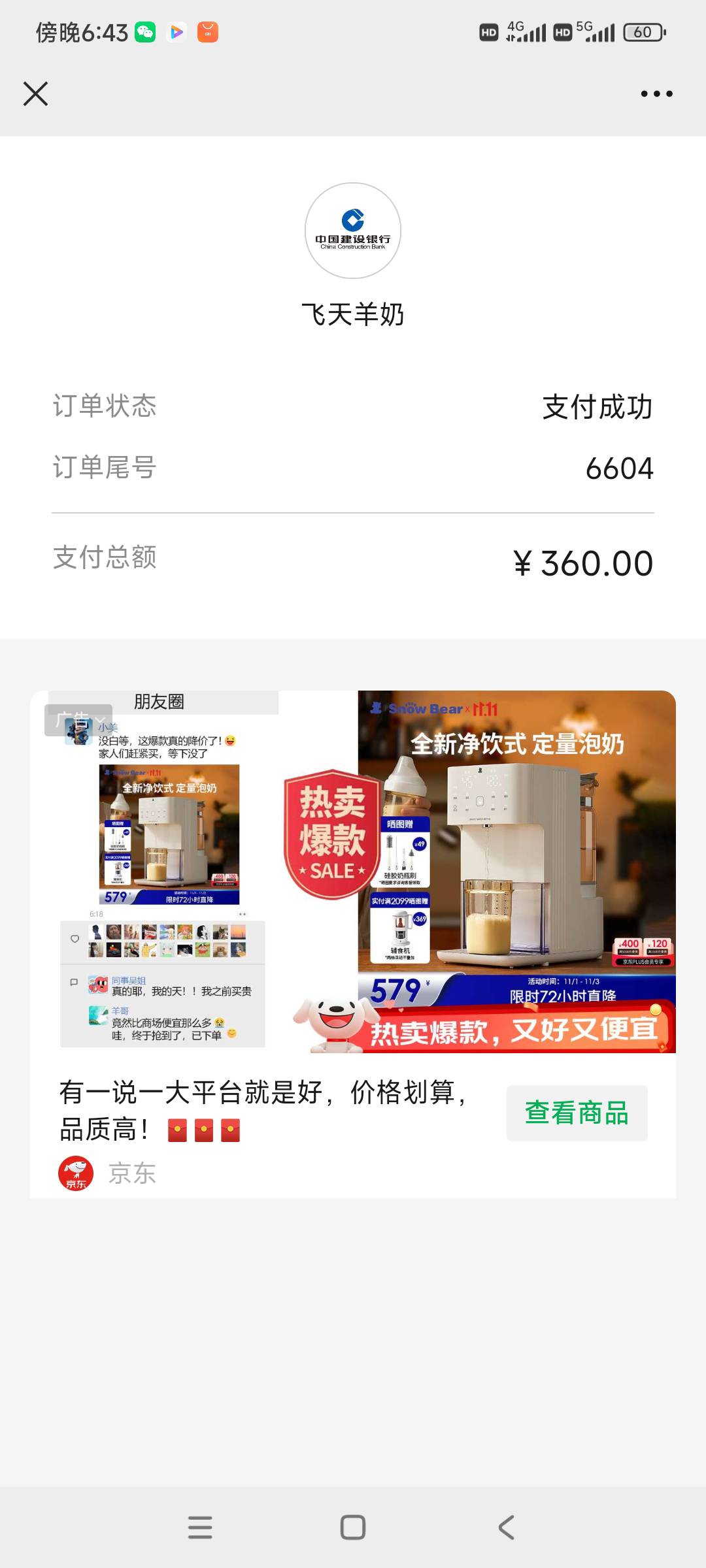This screenshot has height=1568, width=706.
Task: Tap the 查看商品 button
Action: point(577,1113)
